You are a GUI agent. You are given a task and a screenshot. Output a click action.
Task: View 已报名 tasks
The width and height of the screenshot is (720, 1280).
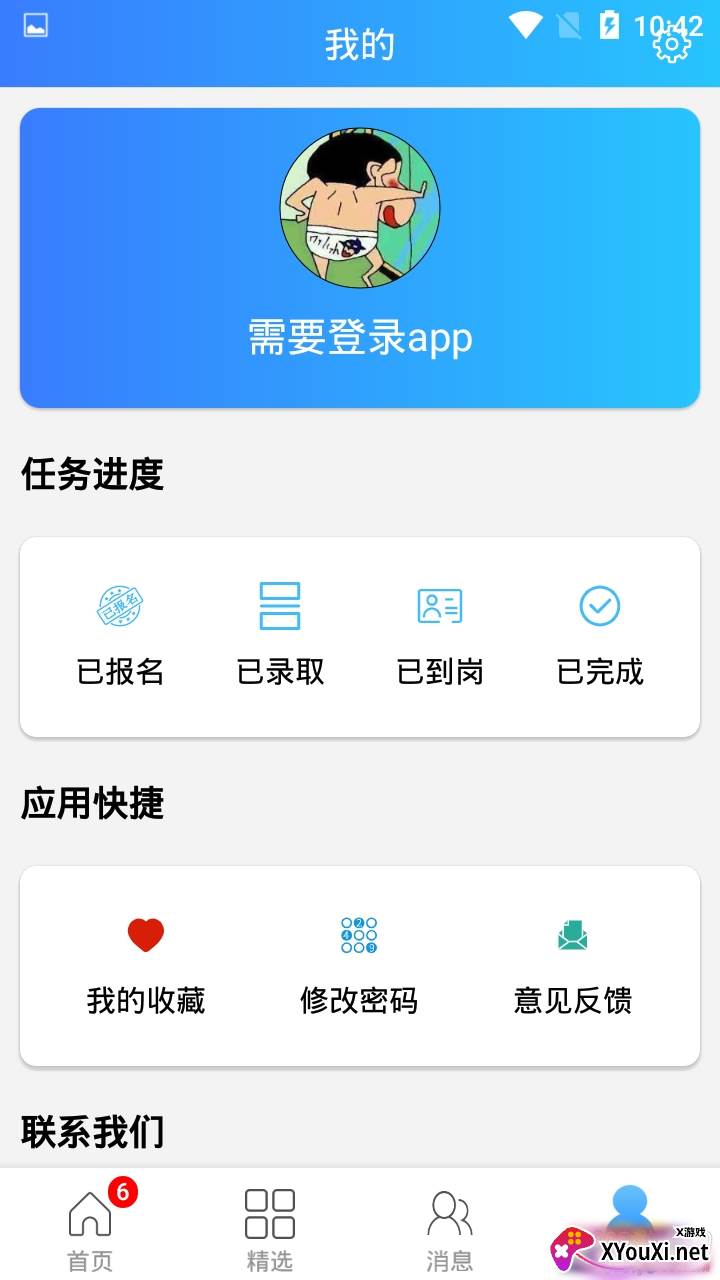(120, 634)
